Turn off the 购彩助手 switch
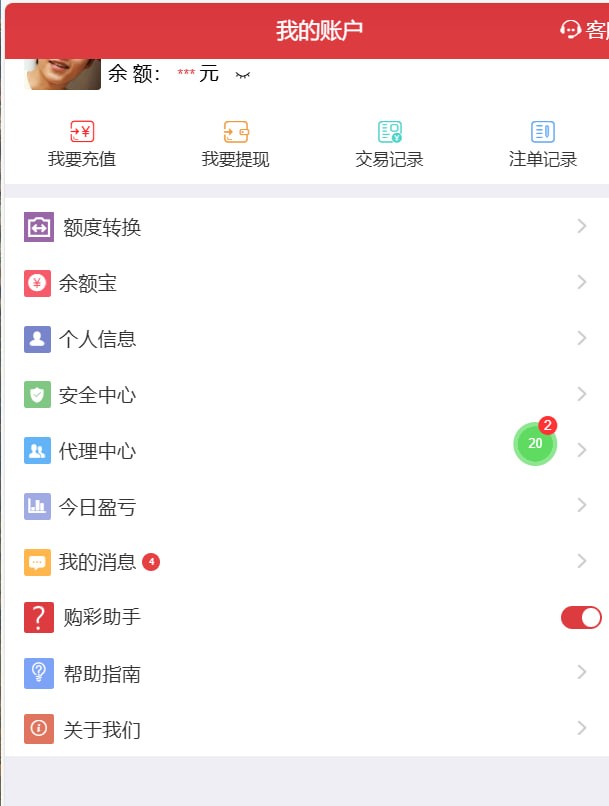Image resolution: width=609 pixels, height=806 pixels. [x=581, y=617]
